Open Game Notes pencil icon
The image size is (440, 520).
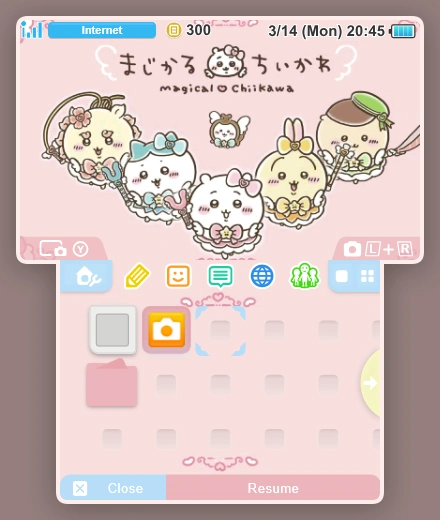pyautogui.click(x=137, y=276)
